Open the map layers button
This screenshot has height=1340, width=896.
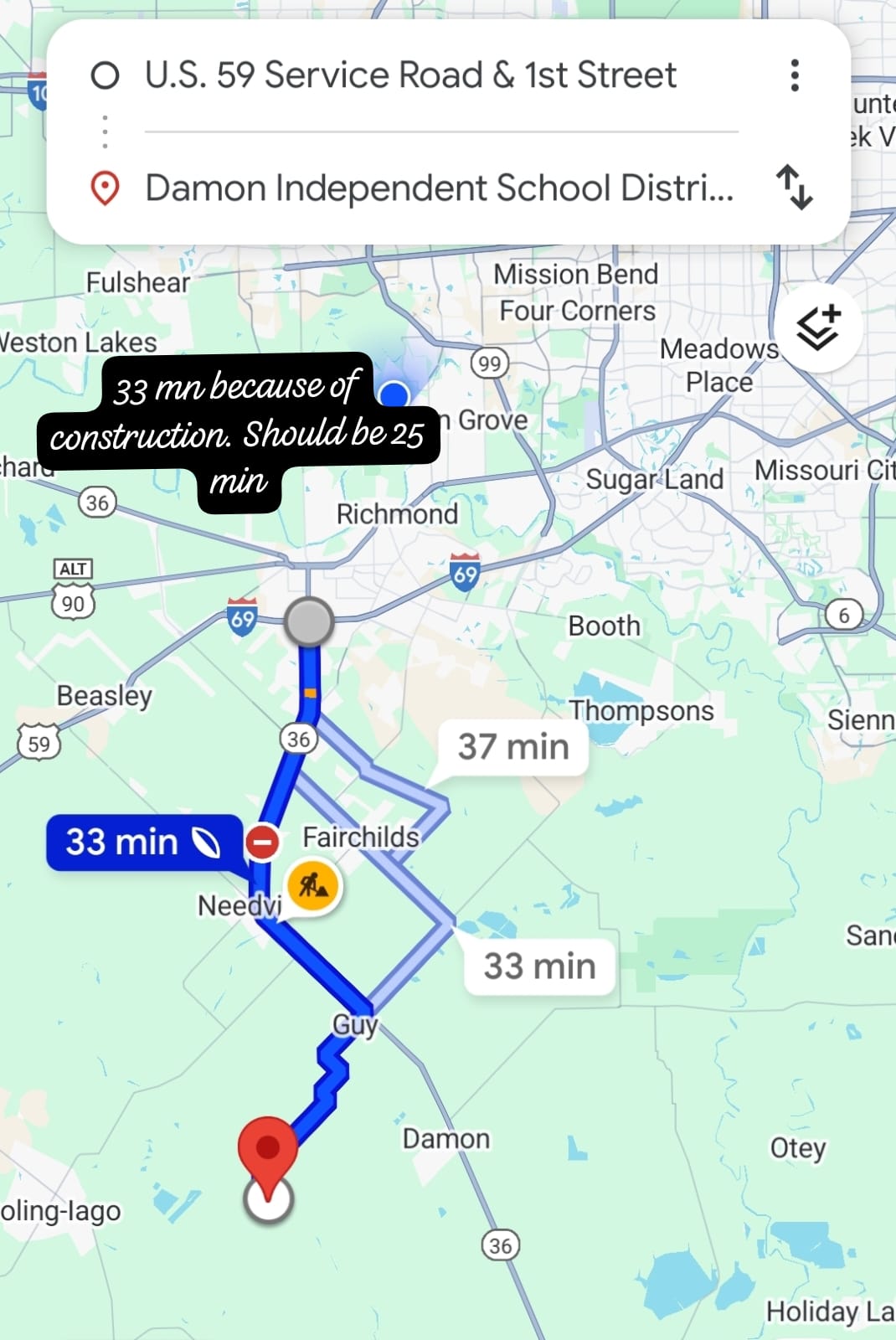pyautogui.click(x=818, y=327)
